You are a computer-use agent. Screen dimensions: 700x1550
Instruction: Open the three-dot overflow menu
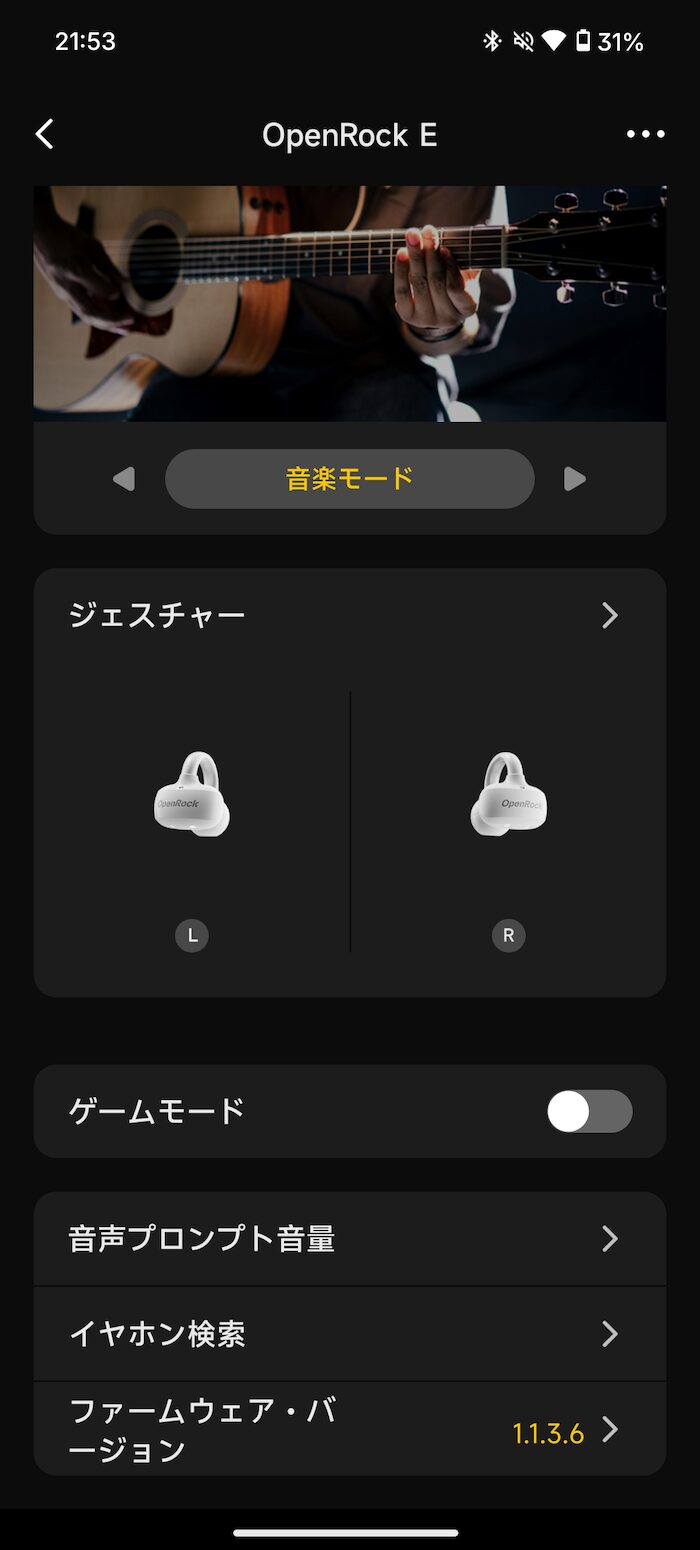tap(645, 135)
